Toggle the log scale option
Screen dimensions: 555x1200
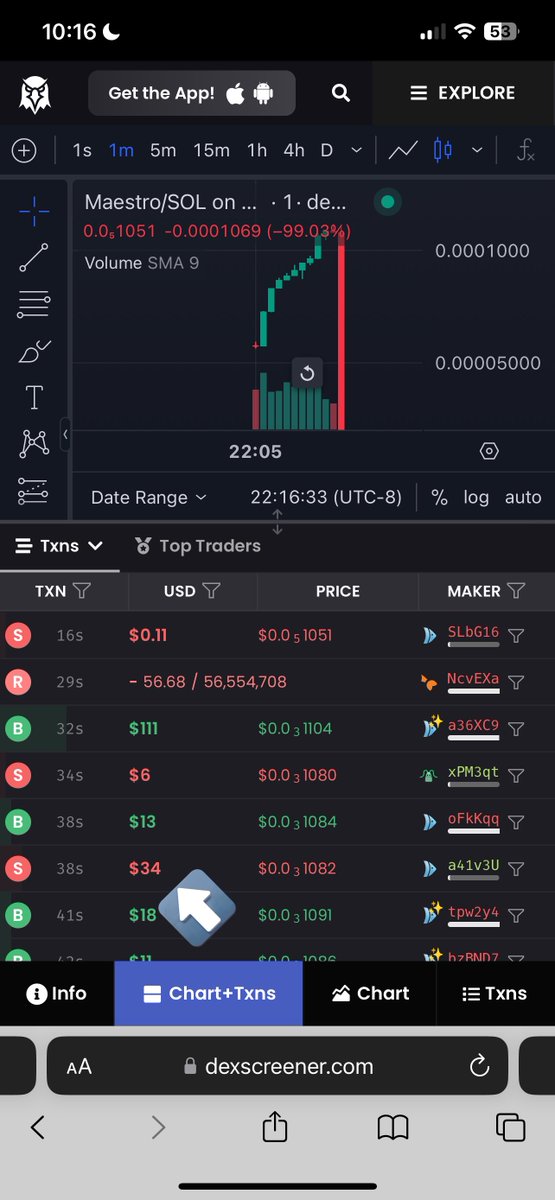476,497
